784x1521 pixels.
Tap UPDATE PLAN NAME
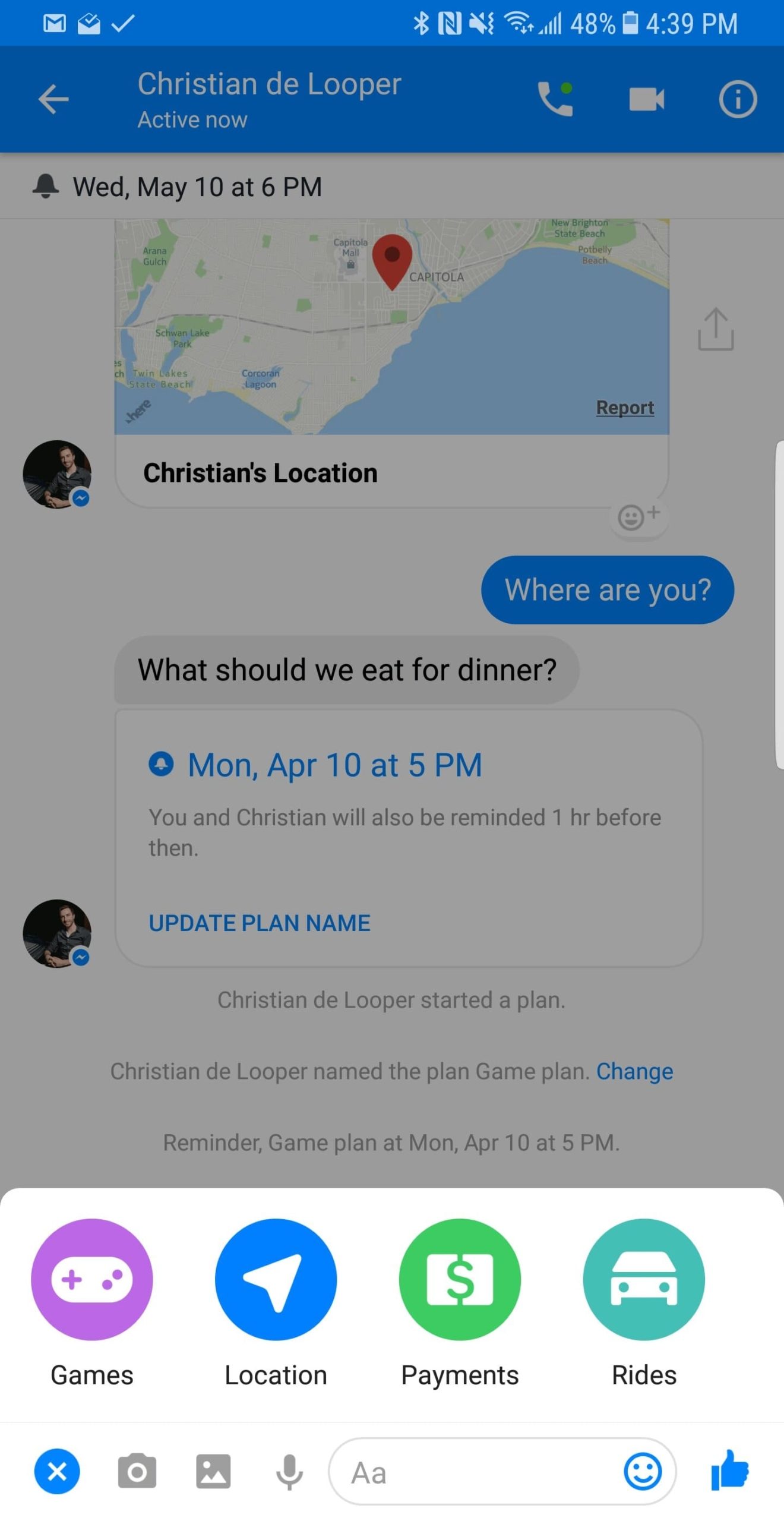click(260, 923)
